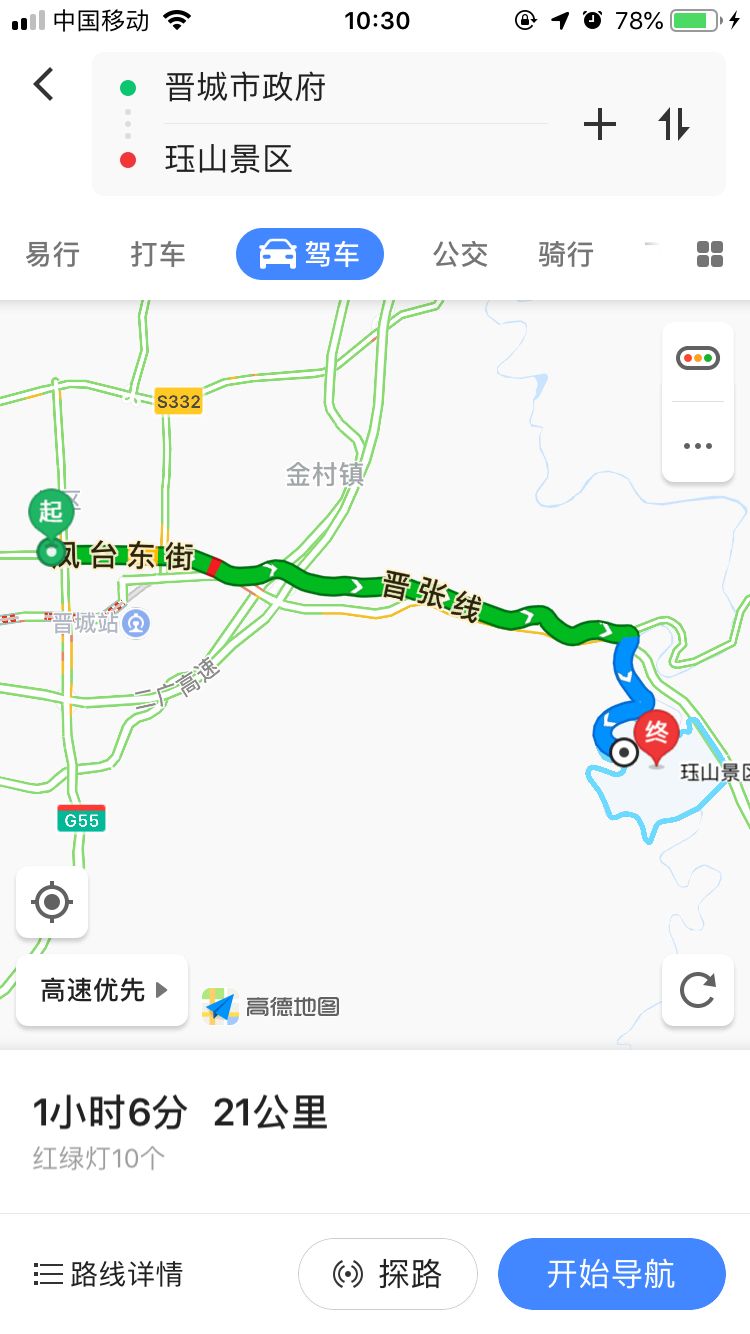Tap the plus icon to add waypoint
This screenshot has height=1334, width=750.
[x=599, y=124]
